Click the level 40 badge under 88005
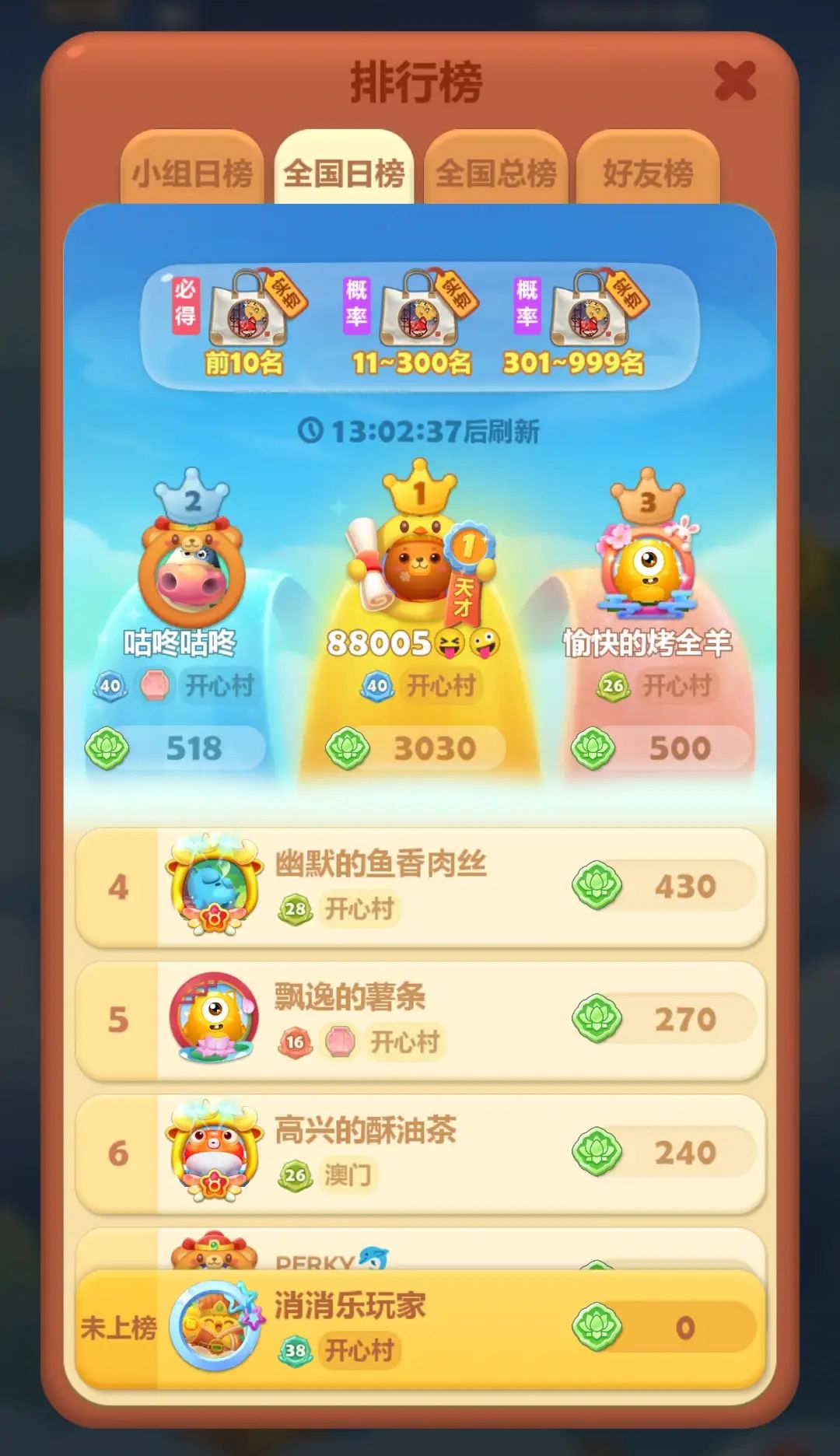 (378, 686)
